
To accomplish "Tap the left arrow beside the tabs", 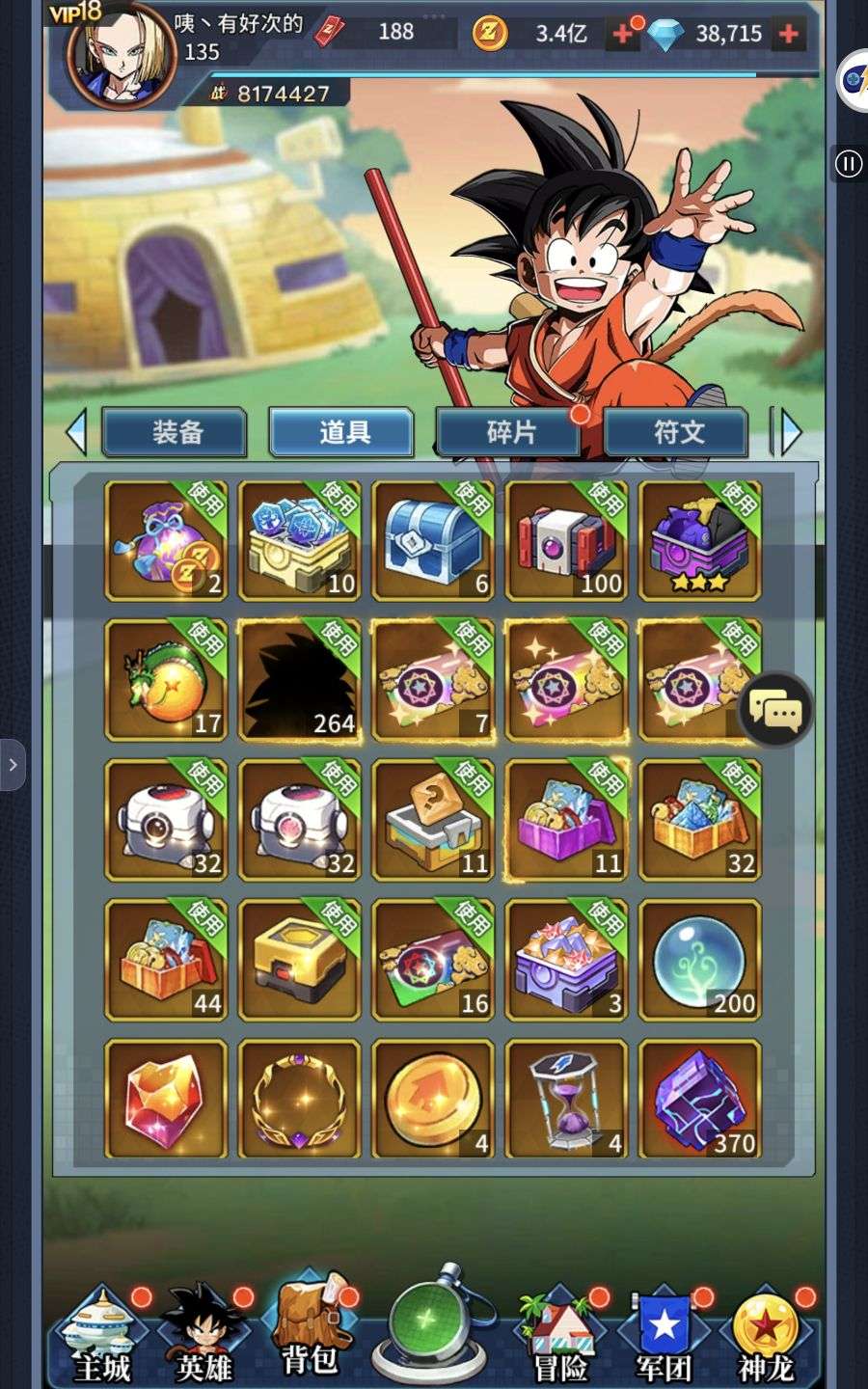I will [x=77, y=432].
